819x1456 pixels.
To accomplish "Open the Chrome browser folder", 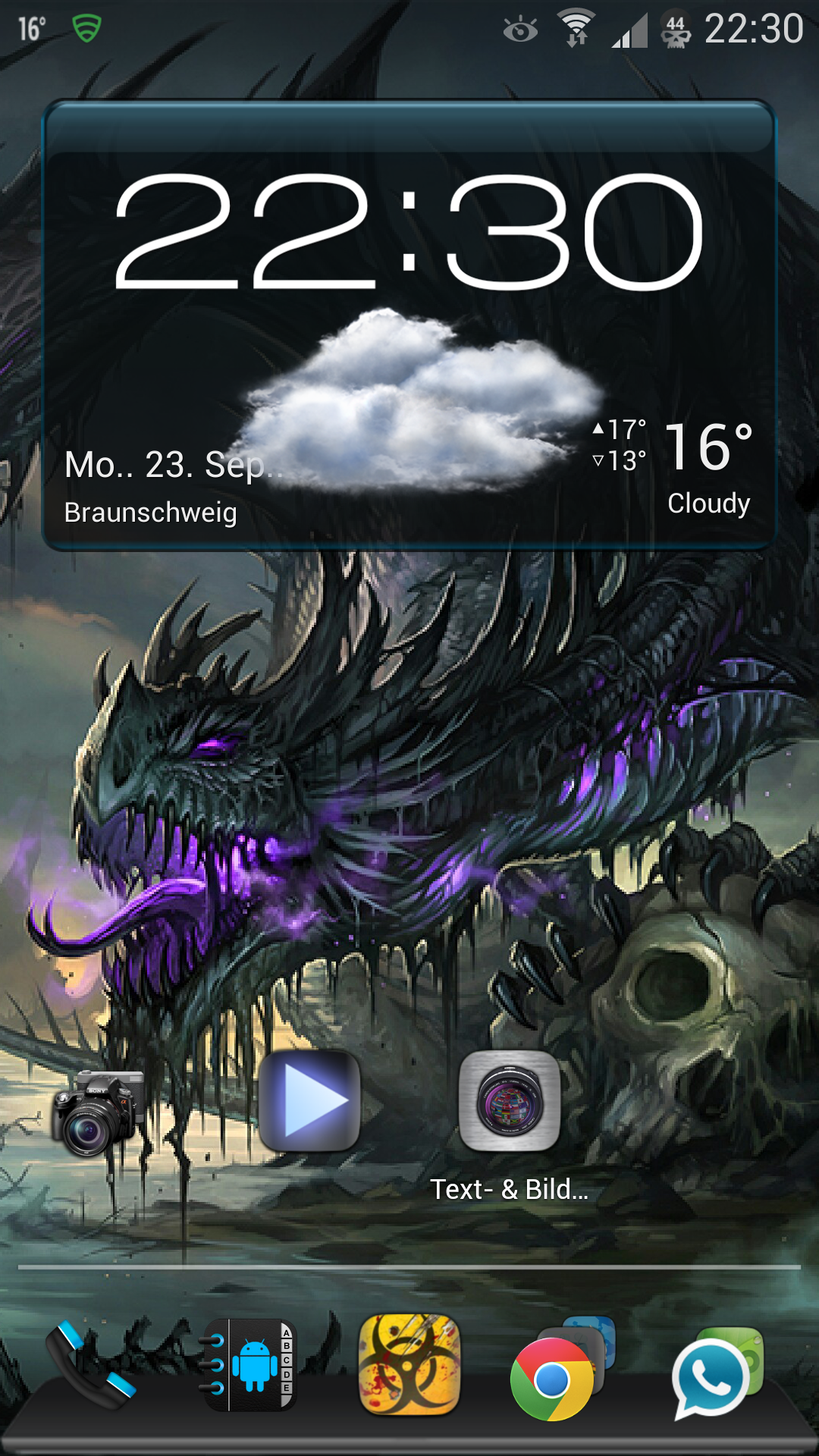I will [x=561, y=1369].
